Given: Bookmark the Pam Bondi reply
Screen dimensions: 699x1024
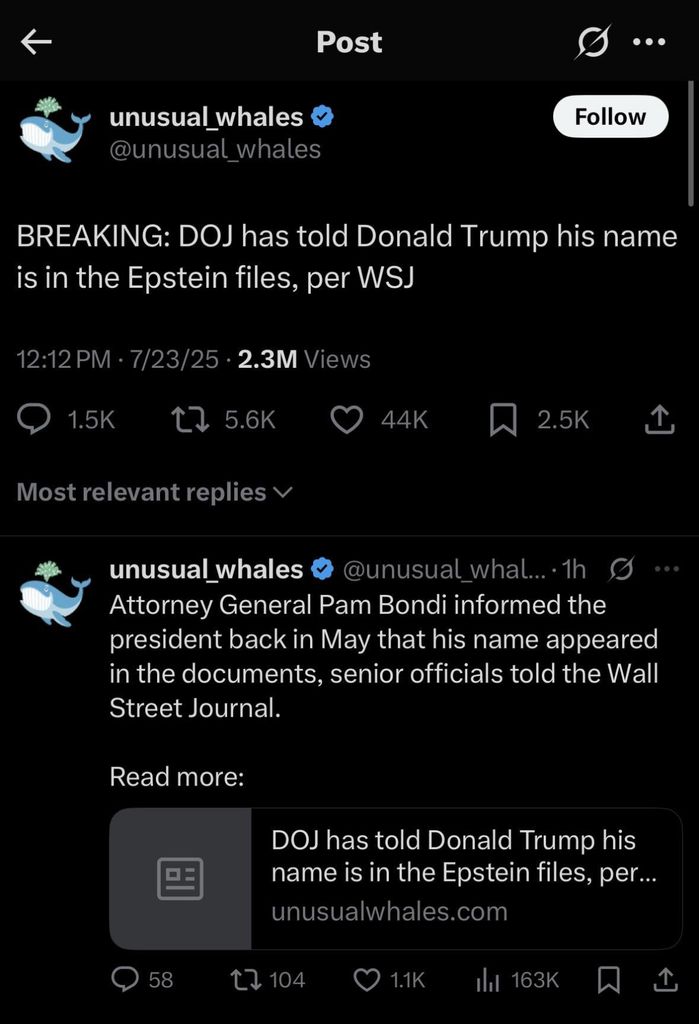Looking at the screenshot, I should (609, 980).
